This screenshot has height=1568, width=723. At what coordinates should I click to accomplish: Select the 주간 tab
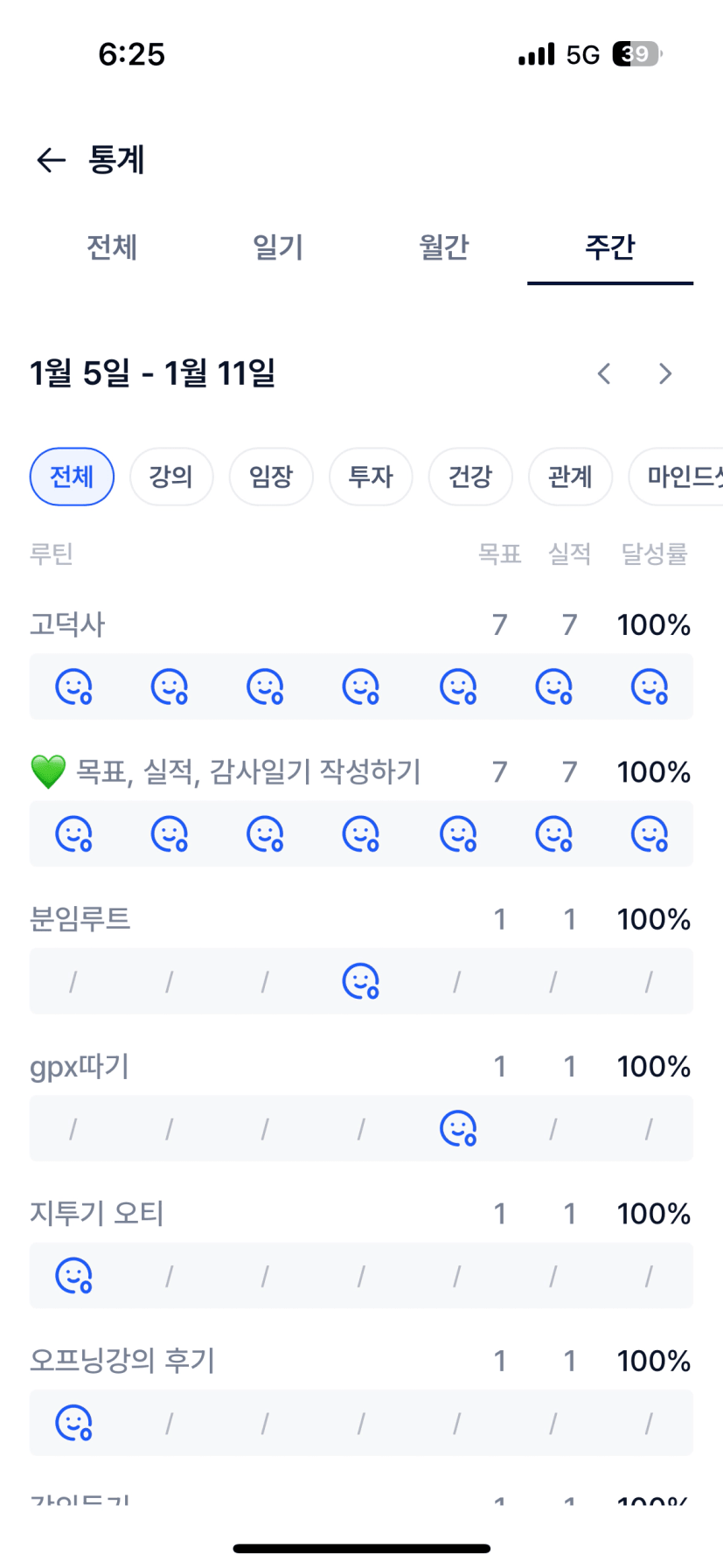coord(610,247)
